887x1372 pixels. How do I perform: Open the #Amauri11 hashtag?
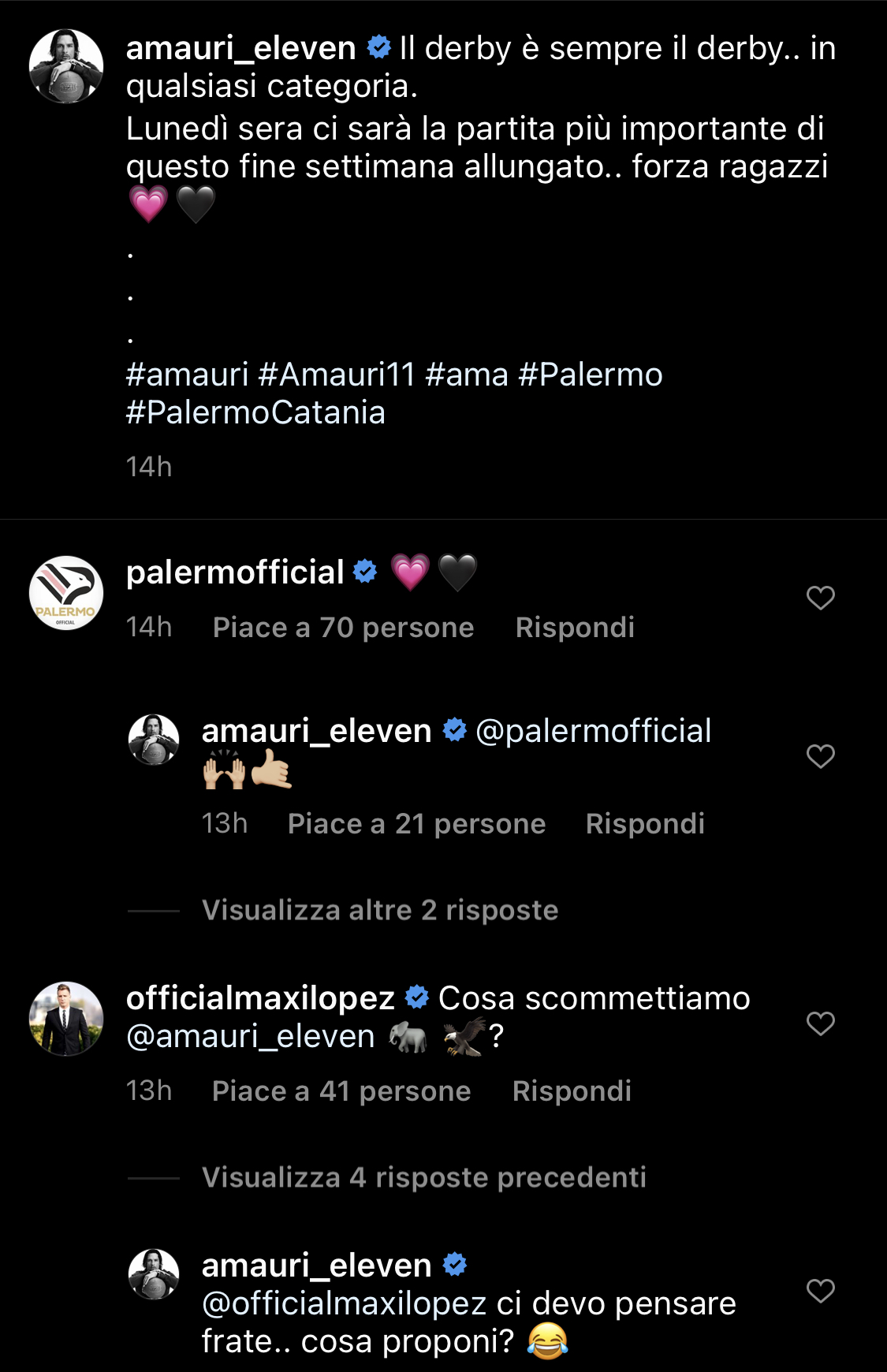pyautogui.click(x=337, y=375)
